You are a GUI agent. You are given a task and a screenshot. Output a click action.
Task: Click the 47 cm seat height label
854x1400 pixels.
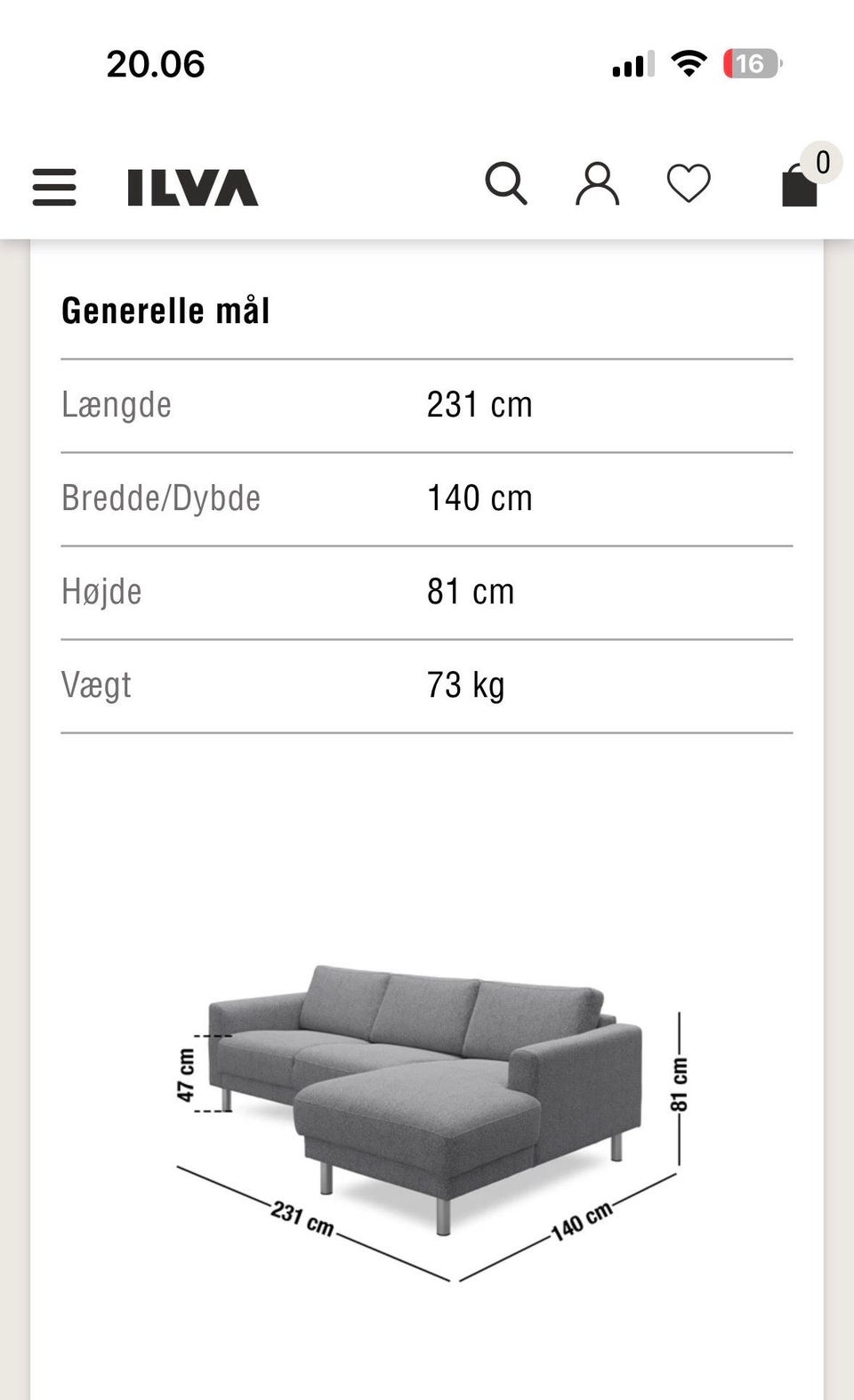(189, 1077)
